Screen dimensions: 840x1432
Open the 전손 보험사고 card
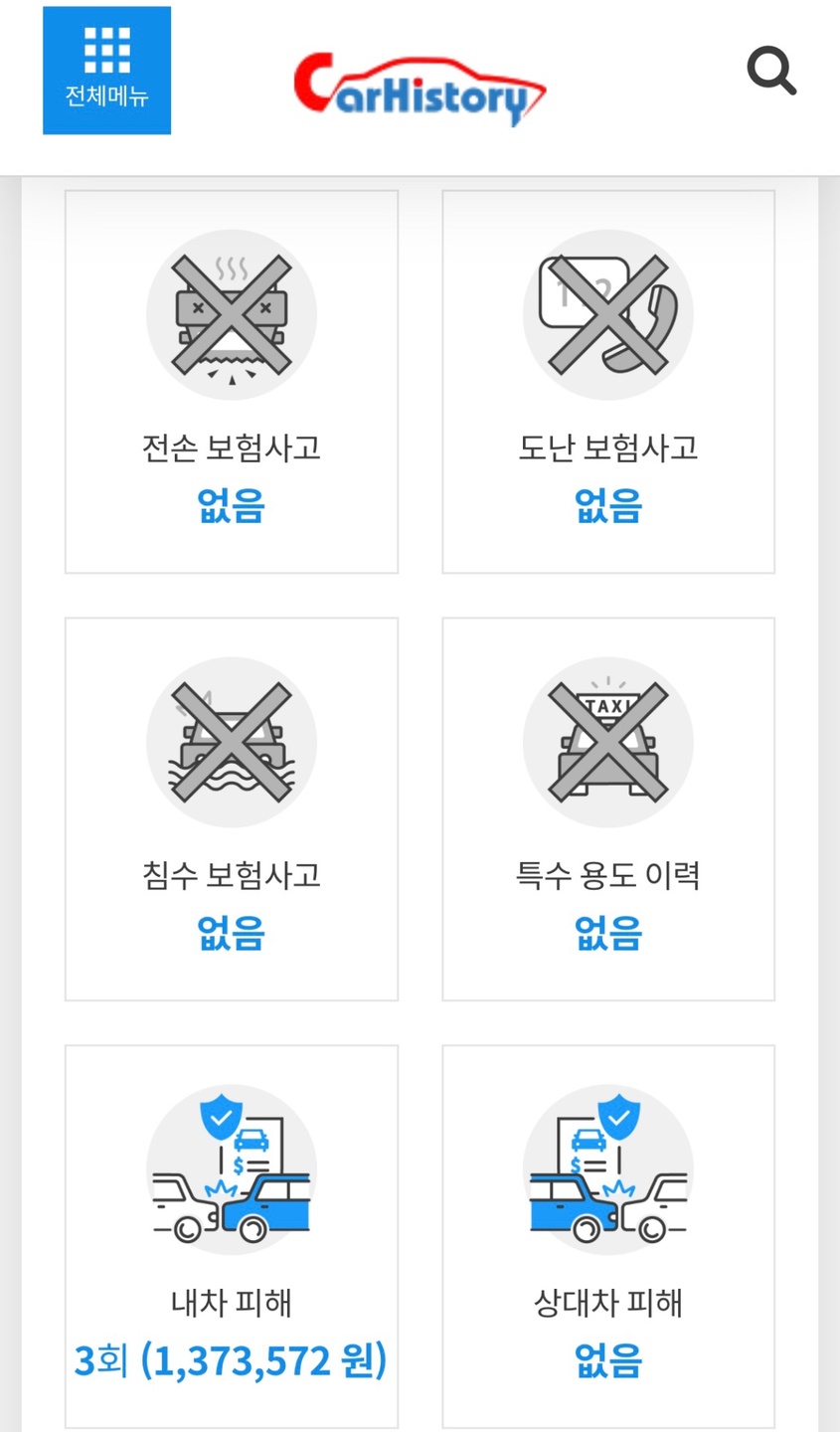click(232, 382)
